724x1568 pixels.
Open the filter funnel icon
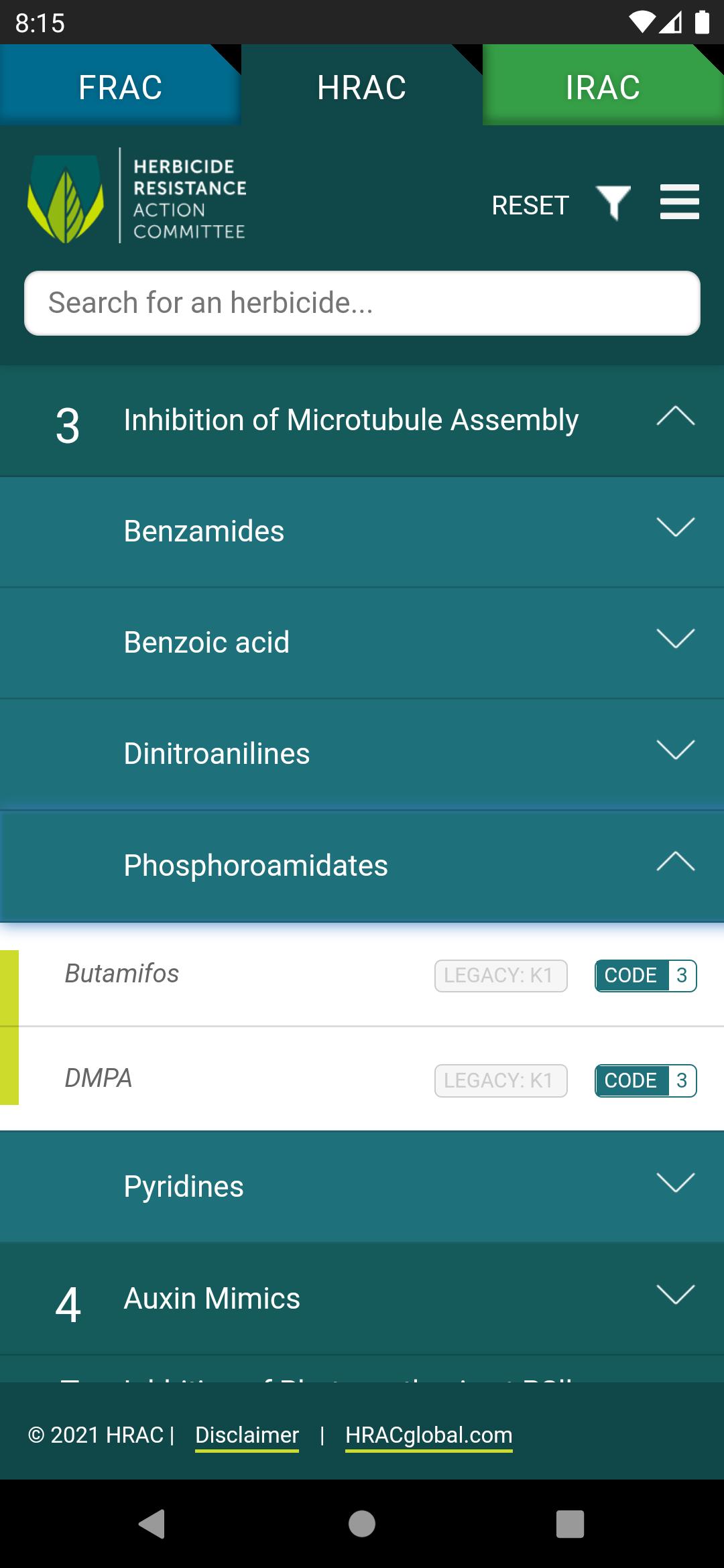pos(613,203)
